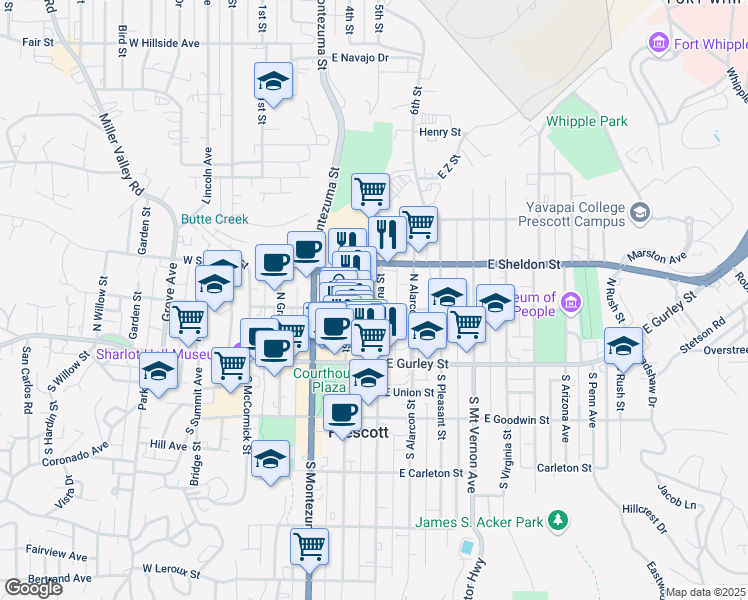This screenshot has height=600, width=748.
Task: Open the Fort Whipple museum pin
Action: (658, 43)
